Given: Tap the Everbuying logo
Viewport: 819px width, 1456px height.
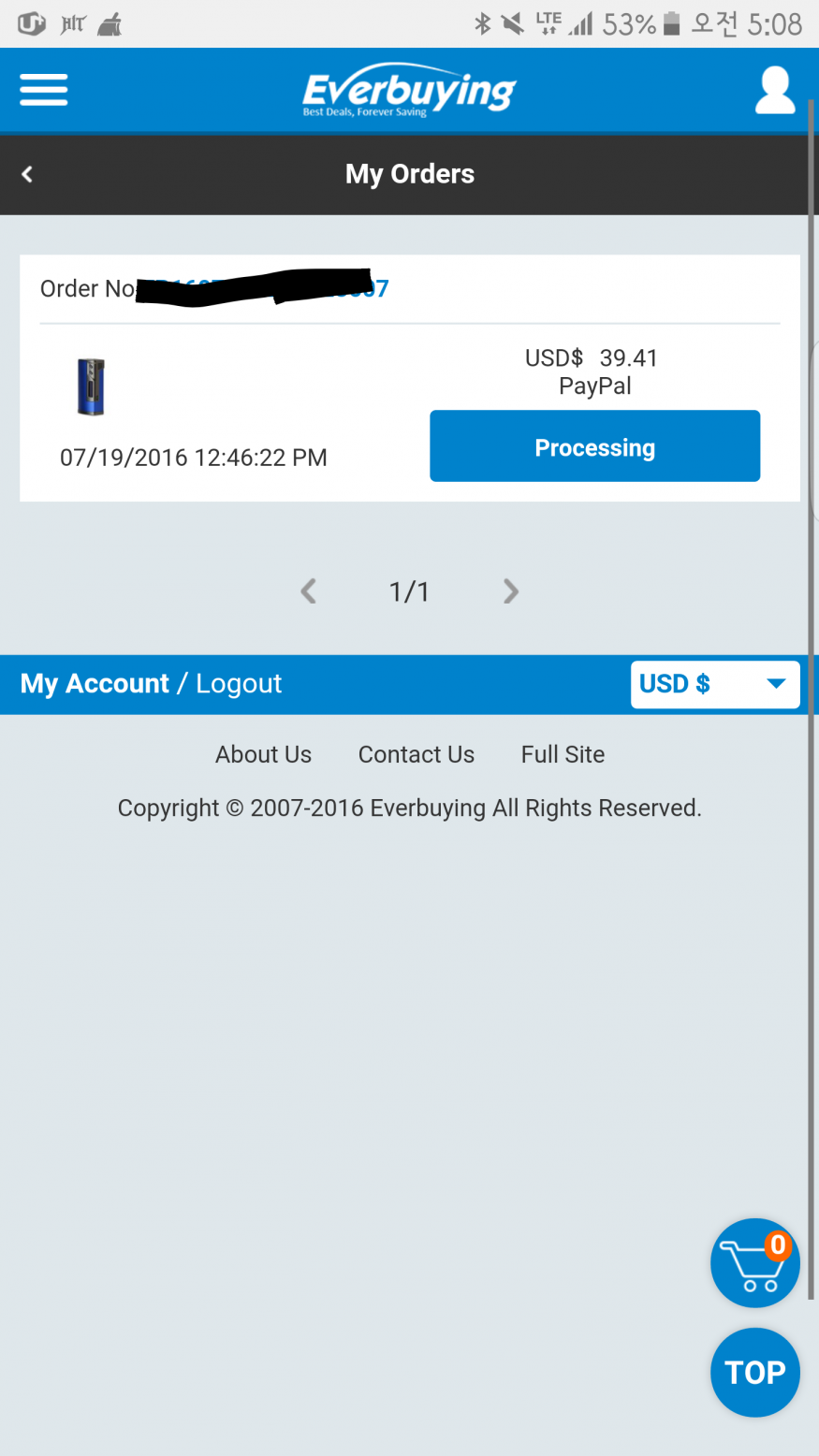Looking at the screenshot, I should click(409, 91).
